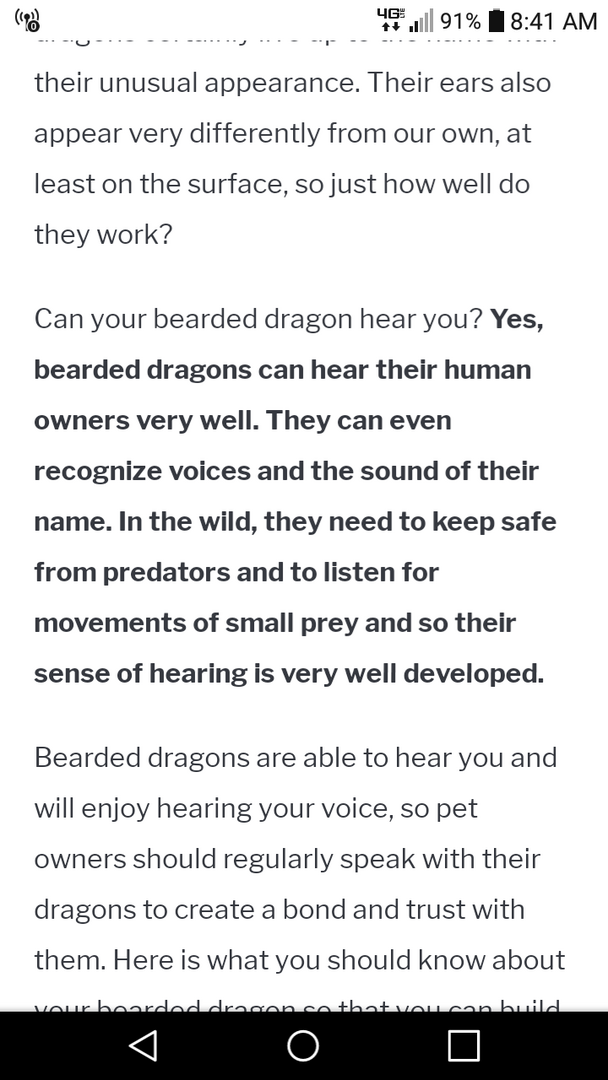
Task: Go to the home screen
Action: pyautogui.click(x=303, y=1046)
